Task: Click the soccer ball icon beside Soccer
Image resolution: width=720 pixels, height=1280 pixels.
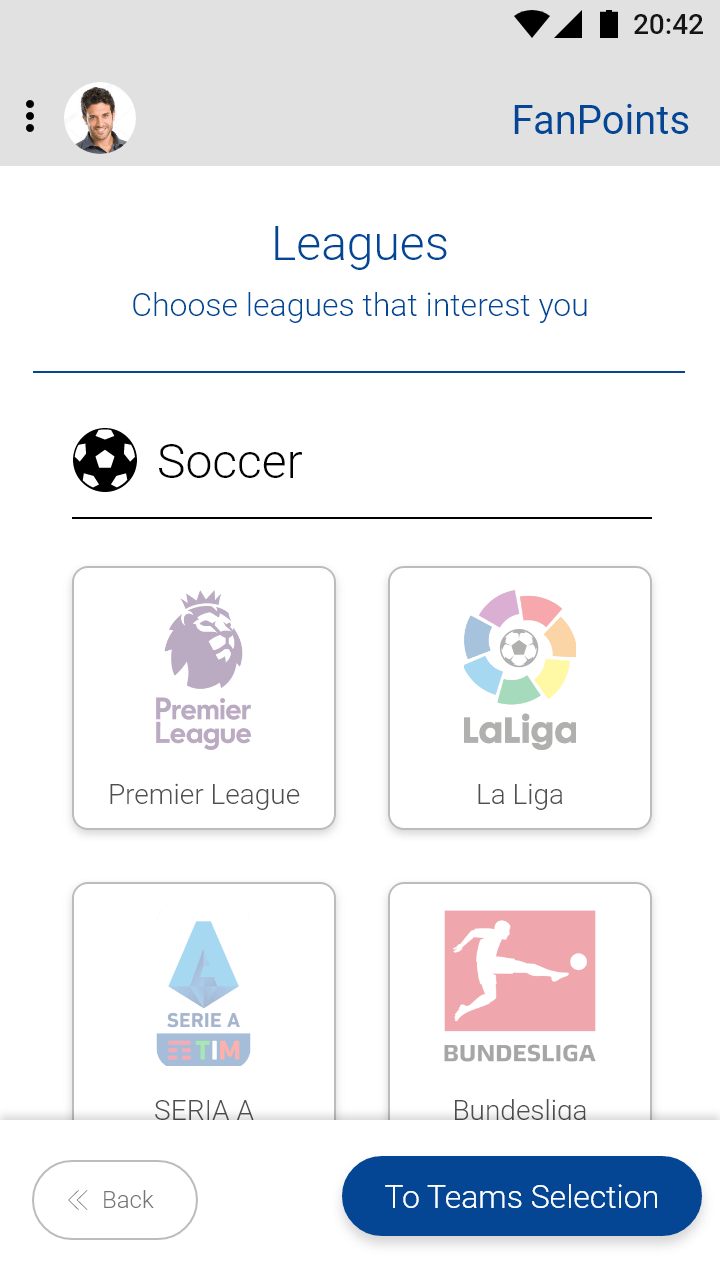Action: (104, 460)
